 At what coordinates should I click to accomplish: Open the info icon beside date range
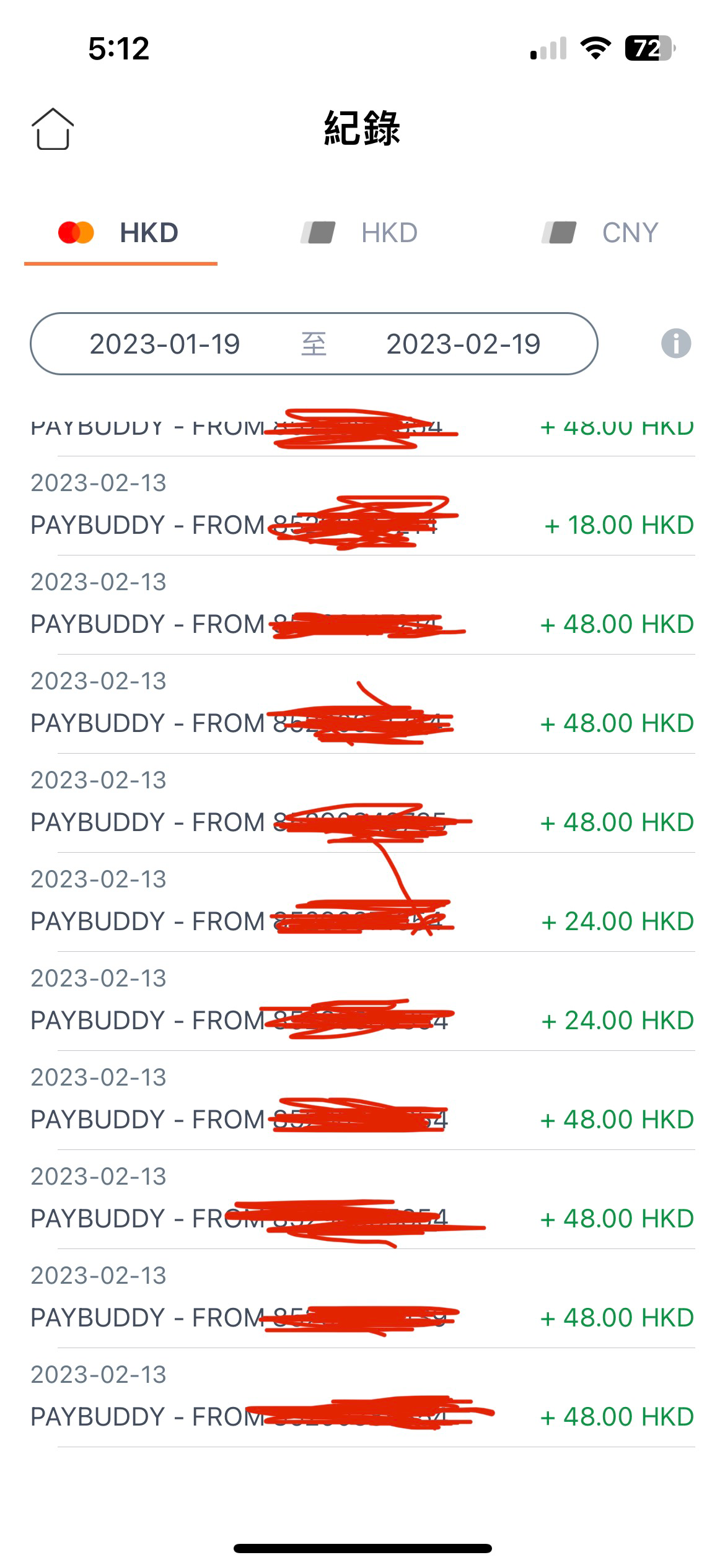coord(676,344)
